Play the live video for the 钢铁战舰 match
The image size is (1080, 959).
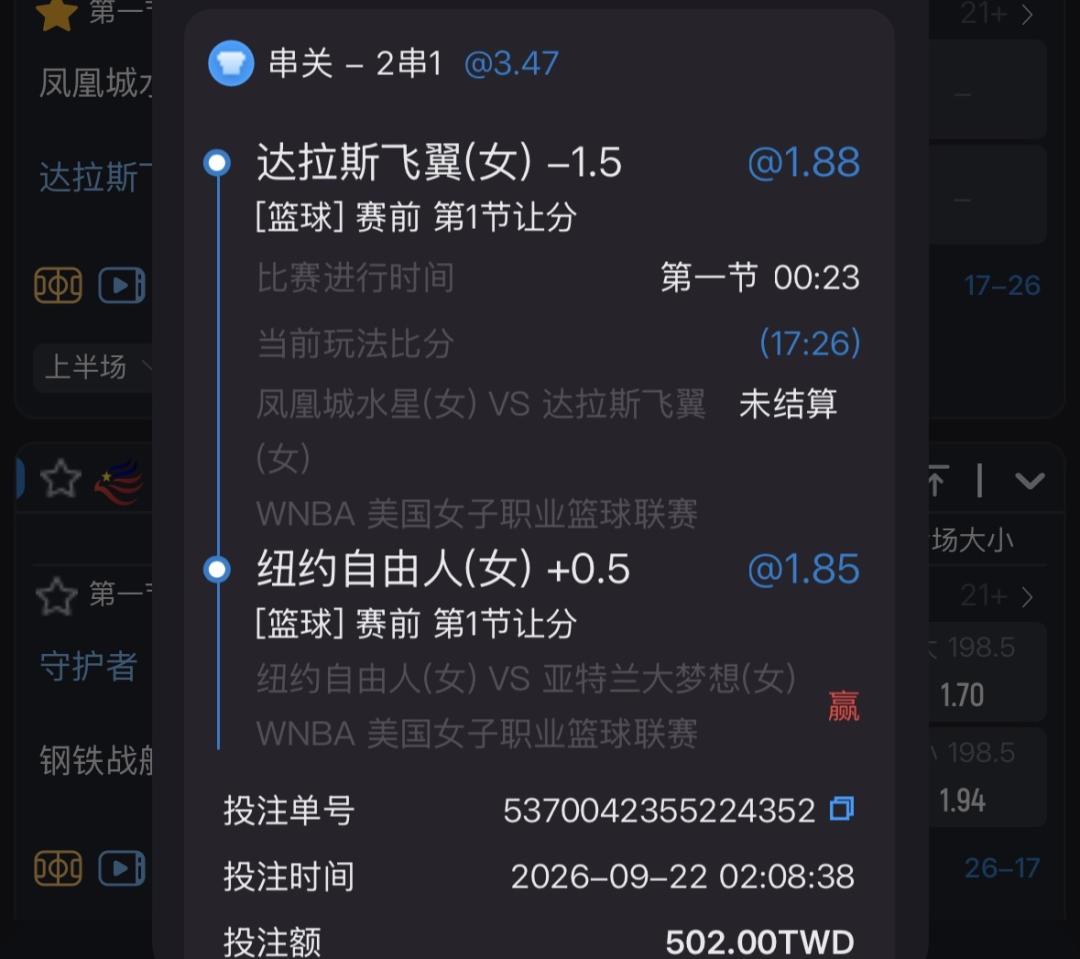(122, 868)
